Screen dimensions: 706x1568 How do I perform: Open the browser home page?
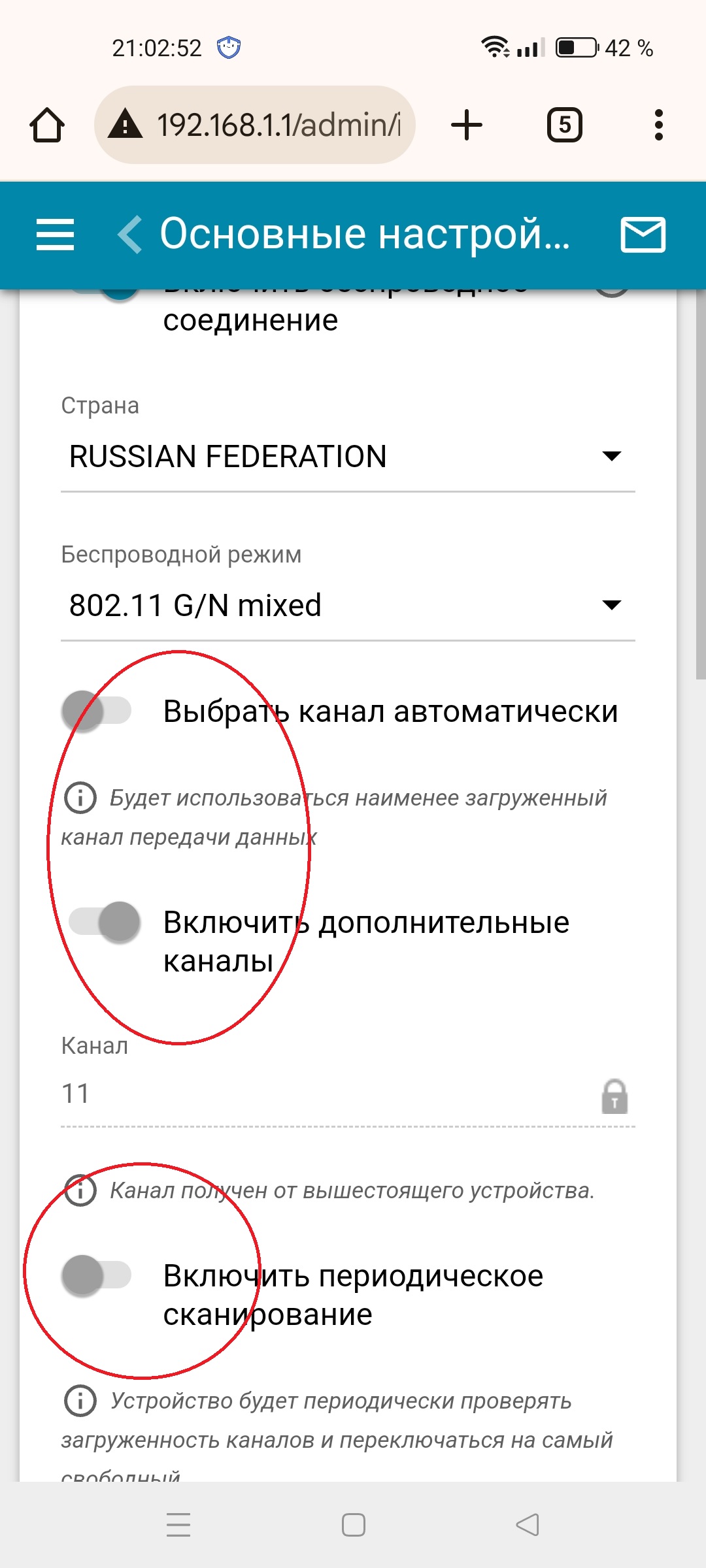click(x=47, y=125)
